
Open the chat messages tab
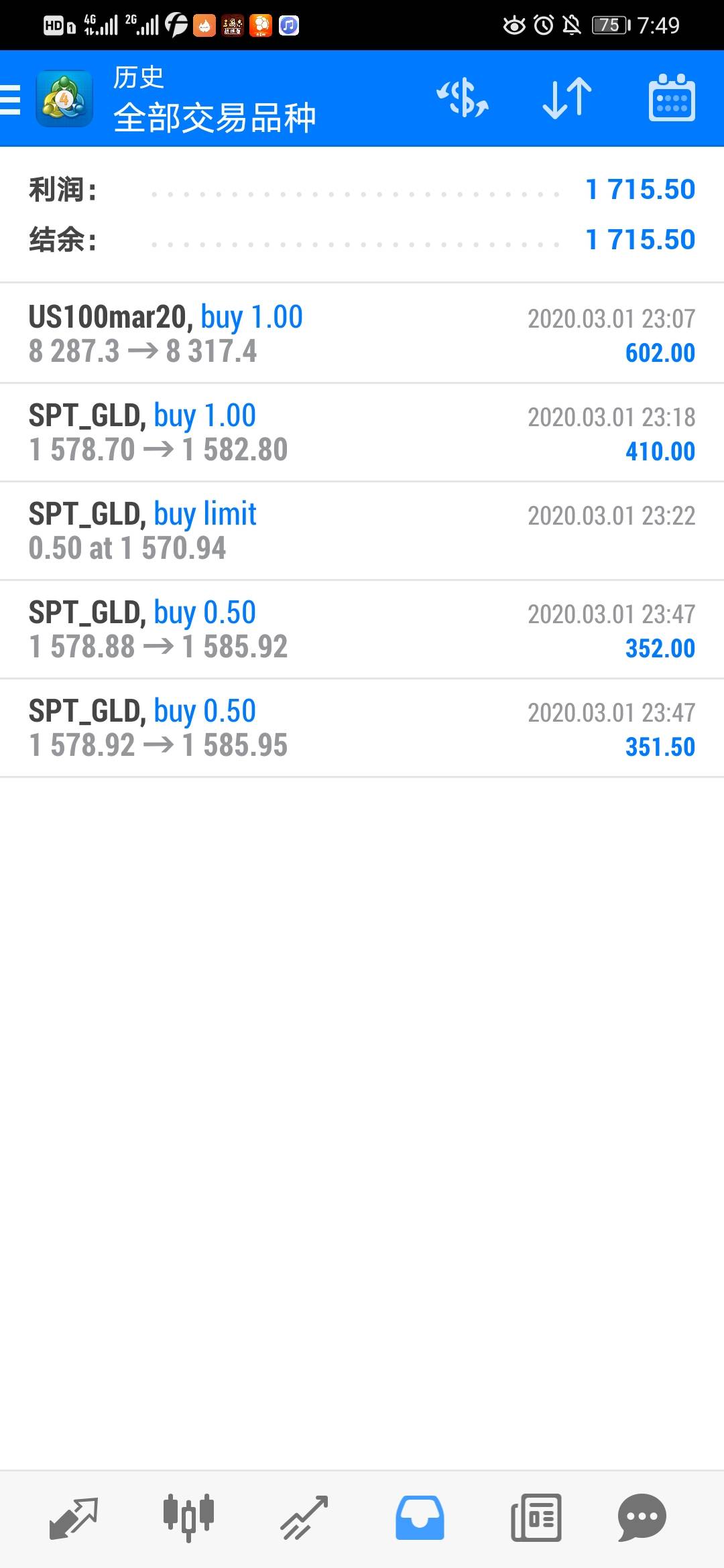[642, 1517]
